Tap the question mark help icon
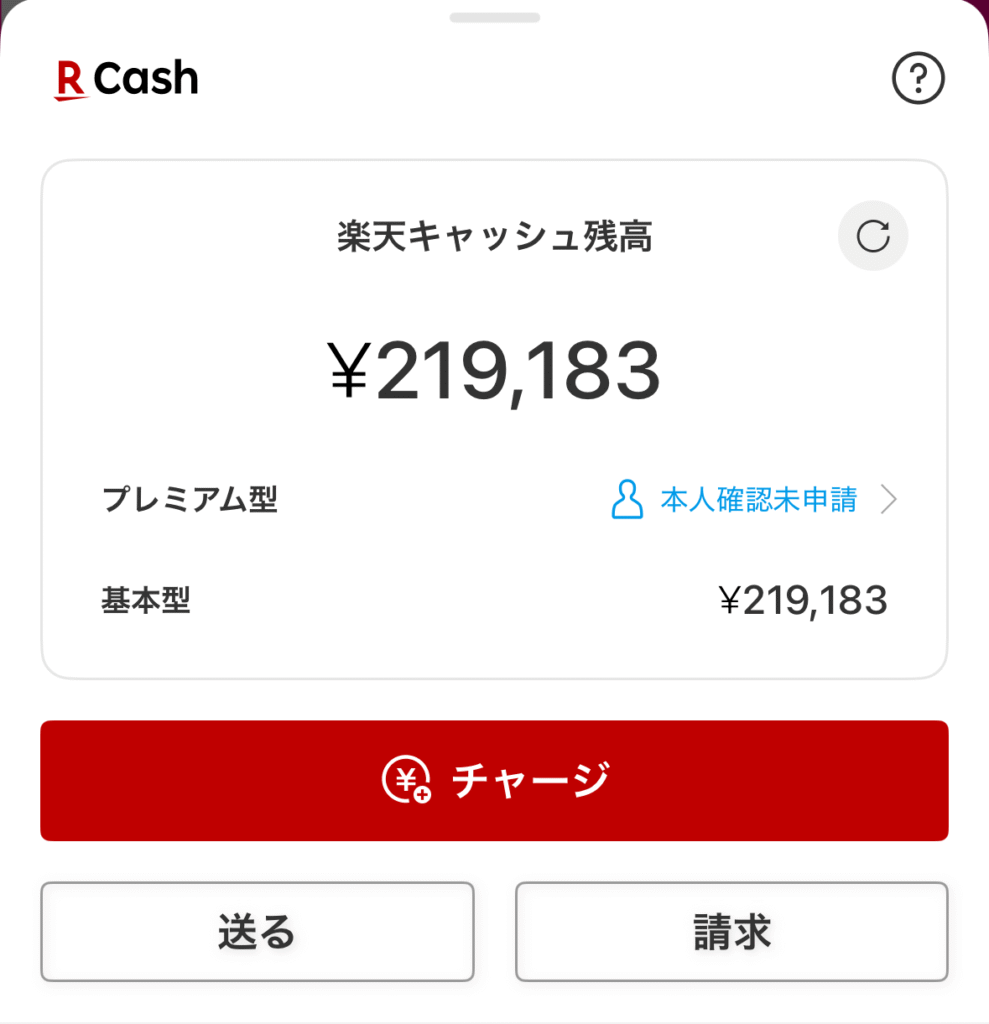 (x=917, y=78)
